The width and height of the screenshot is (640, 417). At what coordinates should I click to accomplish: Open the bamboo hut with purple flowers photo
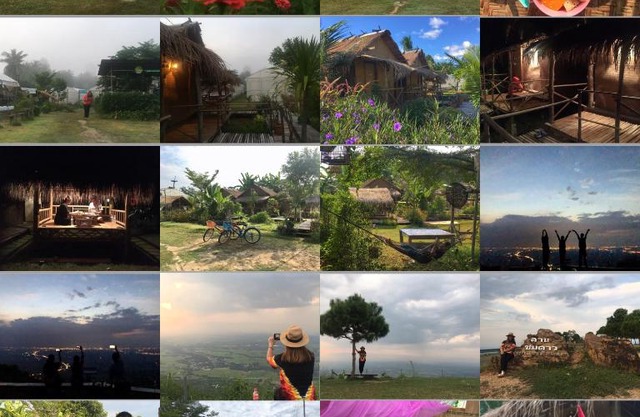click(399, 80)
